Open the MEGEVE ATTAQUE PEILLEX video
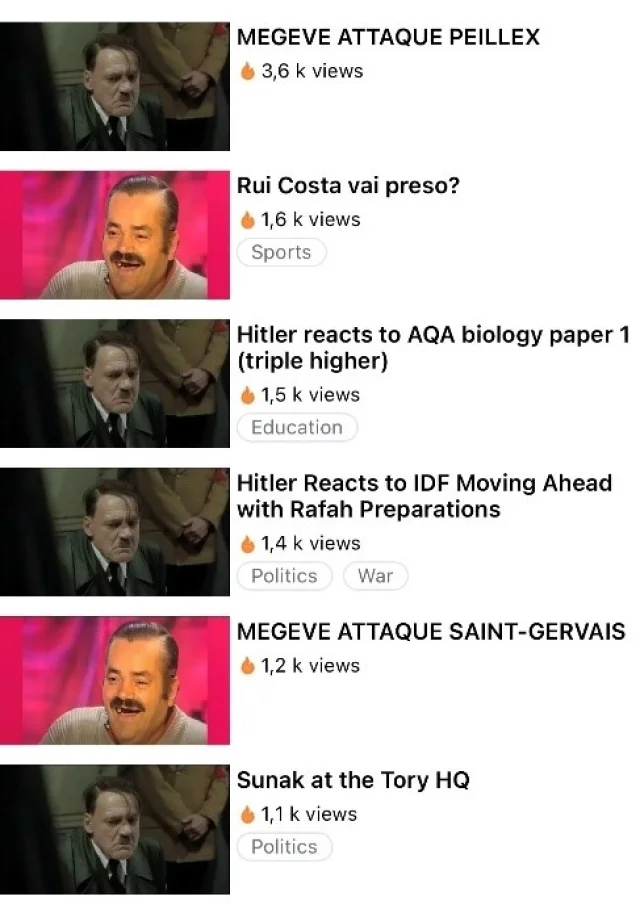 coord(387,38)
